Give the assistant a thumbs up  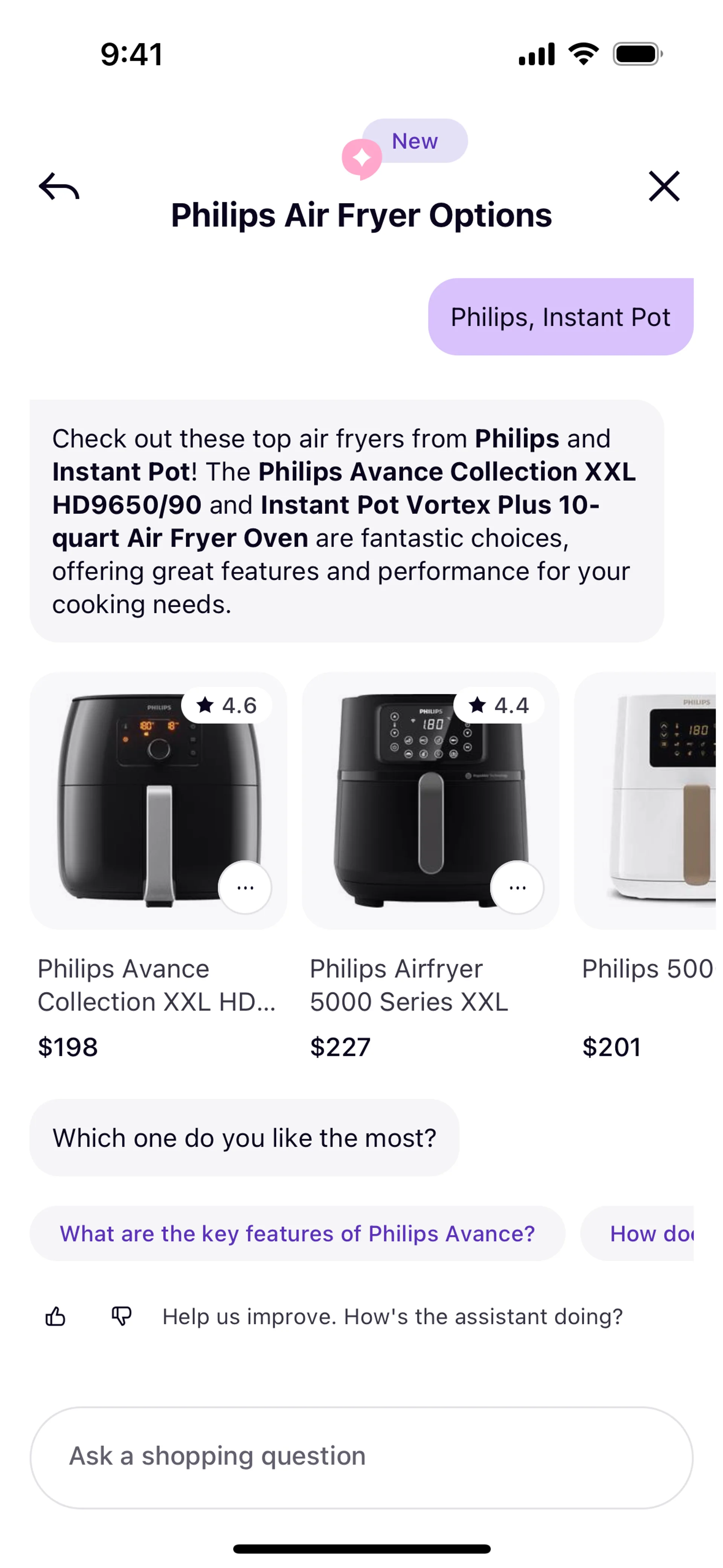point(55,1316)
